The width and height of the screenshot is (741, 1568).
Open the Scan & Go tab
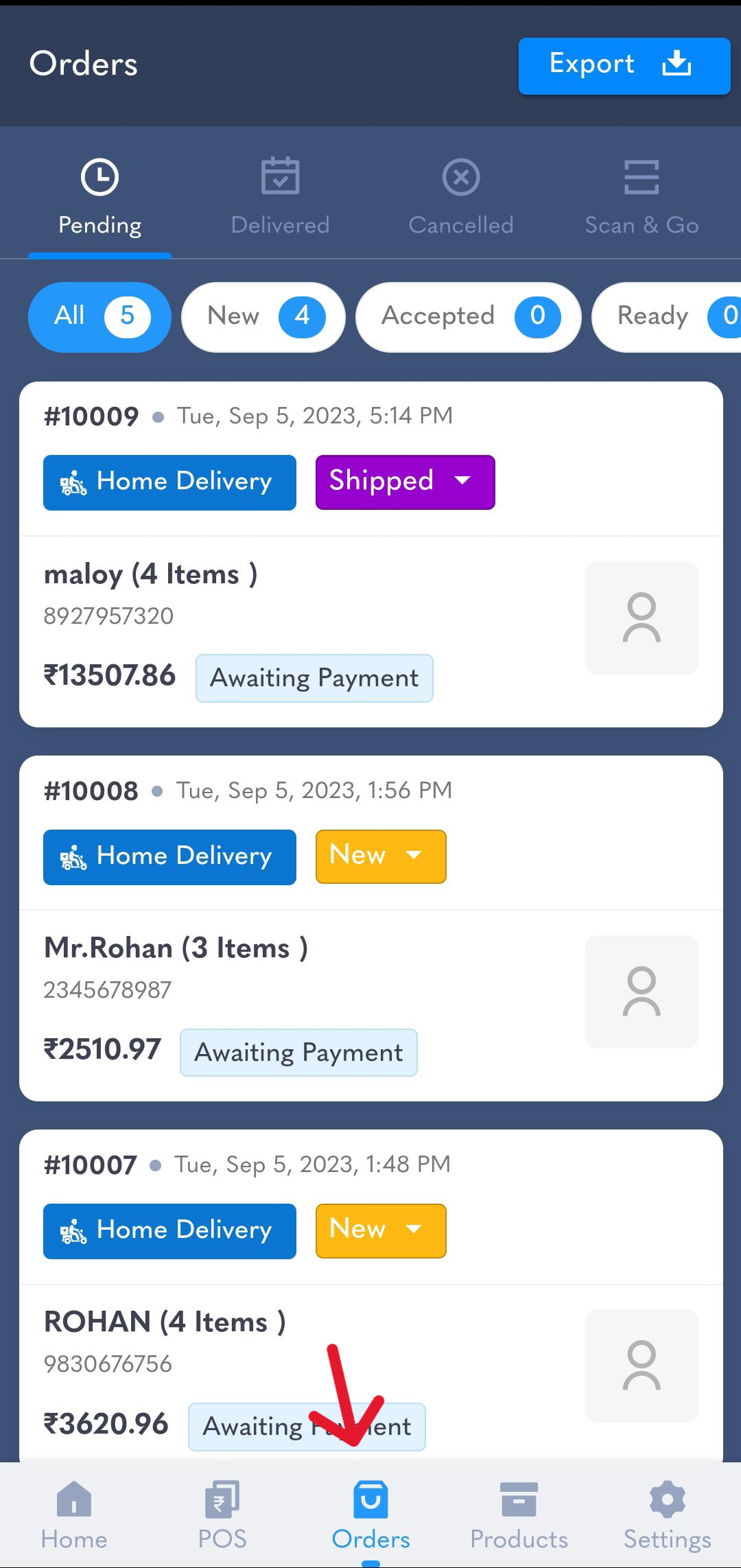(x=642, y=196)
